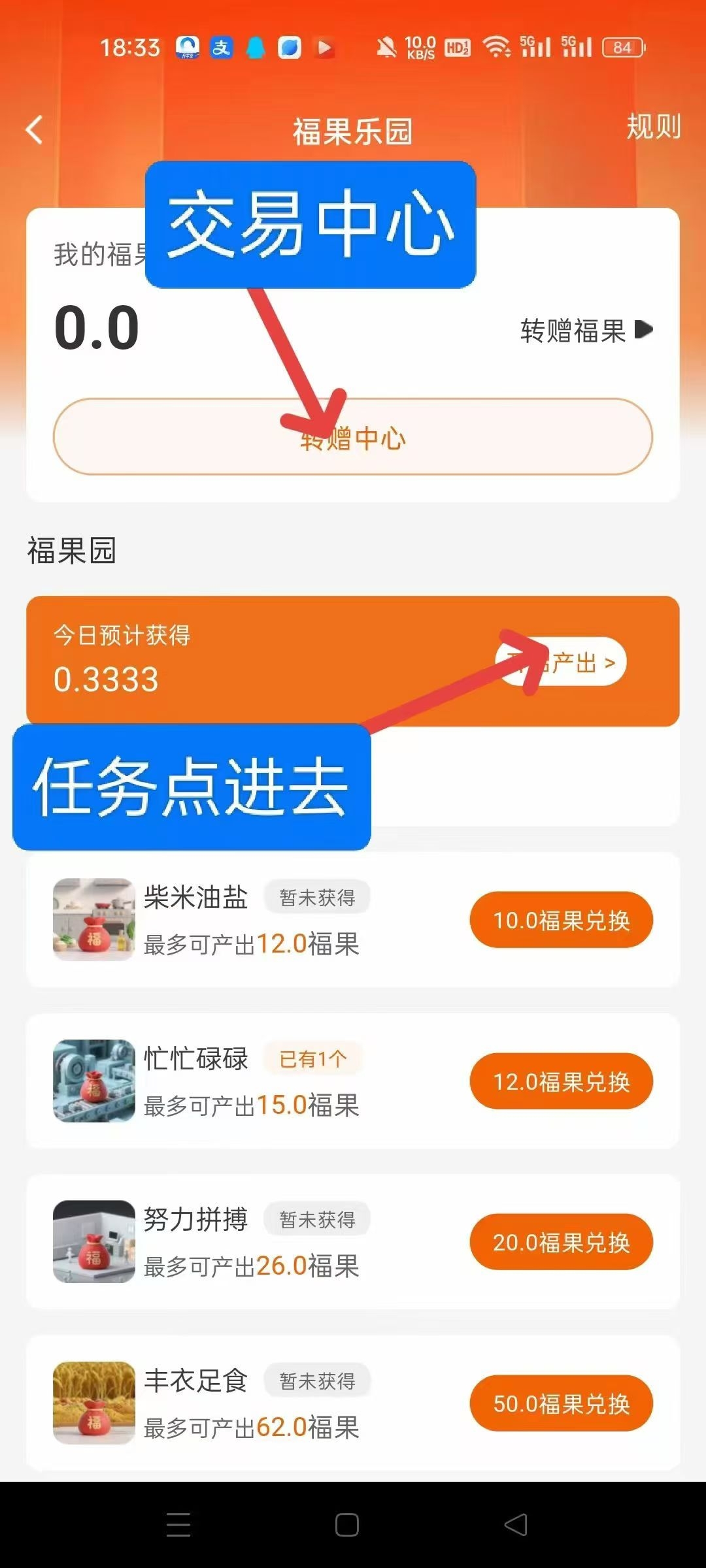This screenshot has height=1568, width=706.
Task: Tap the QQ icon in the status bar
Action: coord(257,47)
